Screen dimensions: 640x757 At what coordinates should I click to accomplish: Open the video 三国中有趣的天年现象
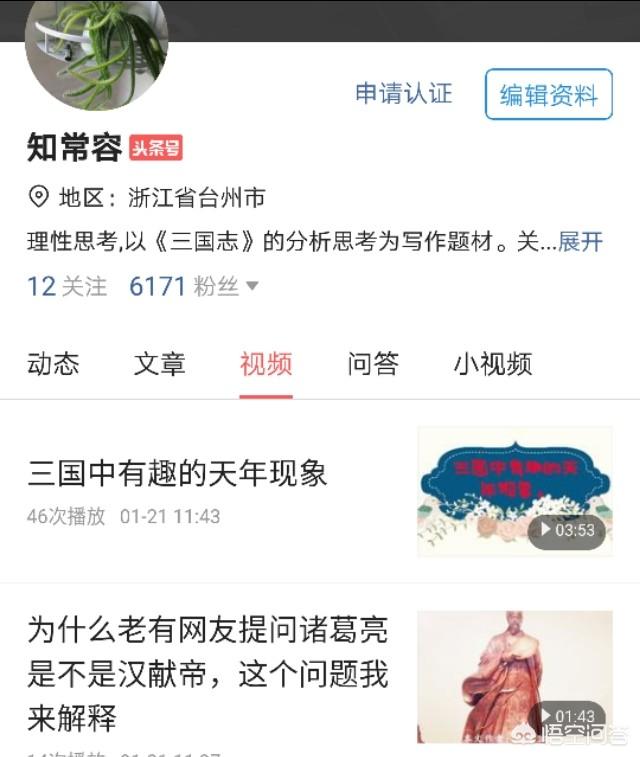pyautogui.click(x=177, y=474)
